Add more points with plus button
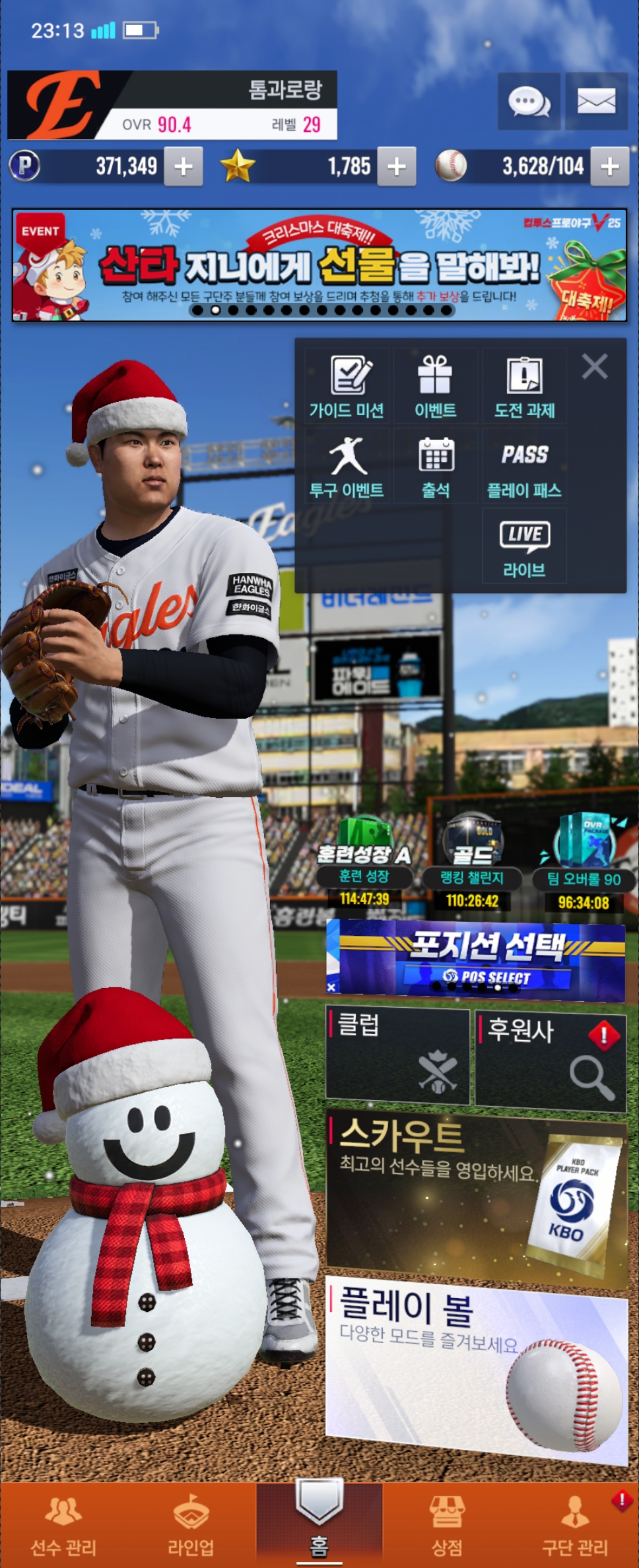639x1568 pixels. point(183,166)
